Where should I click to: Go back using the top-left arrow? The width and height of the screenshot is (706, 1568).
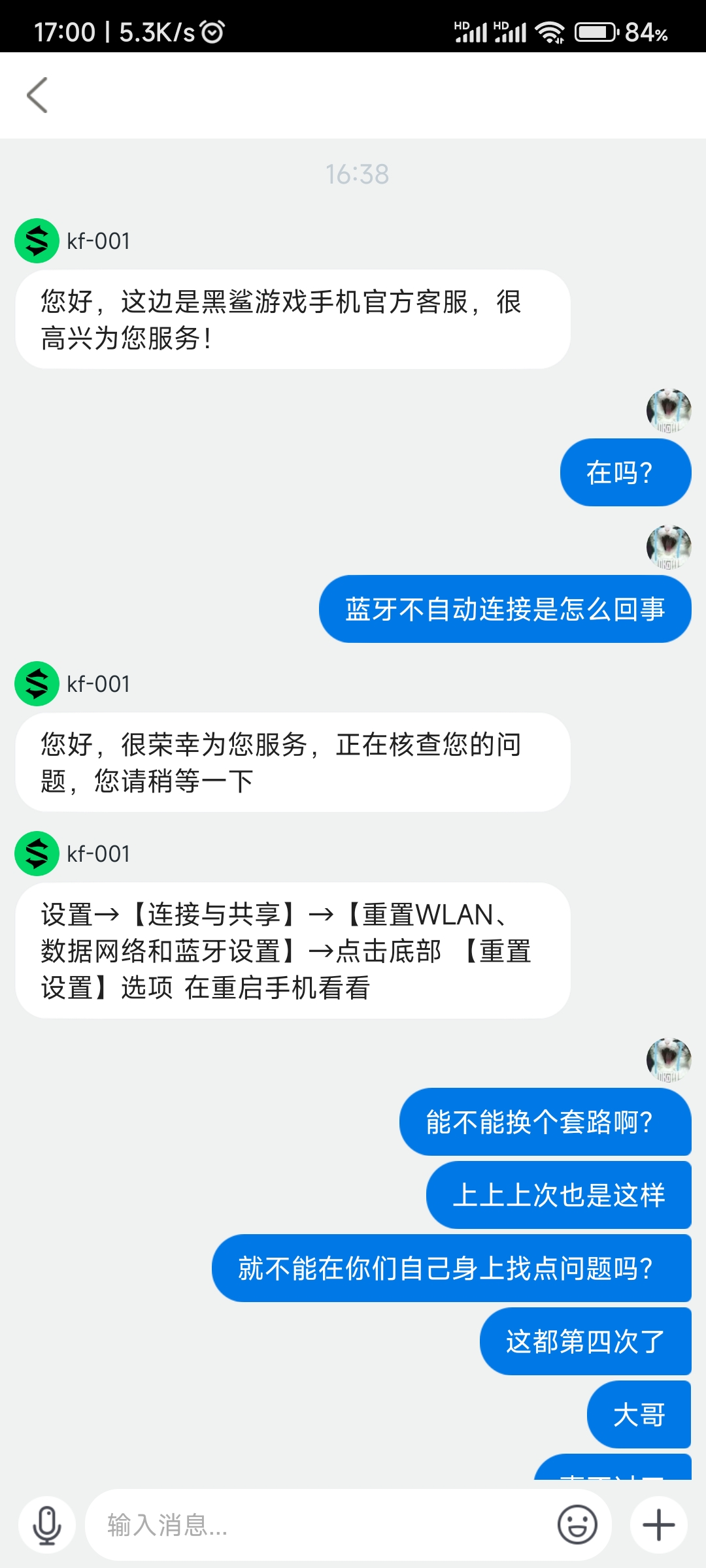coord(37,95)
